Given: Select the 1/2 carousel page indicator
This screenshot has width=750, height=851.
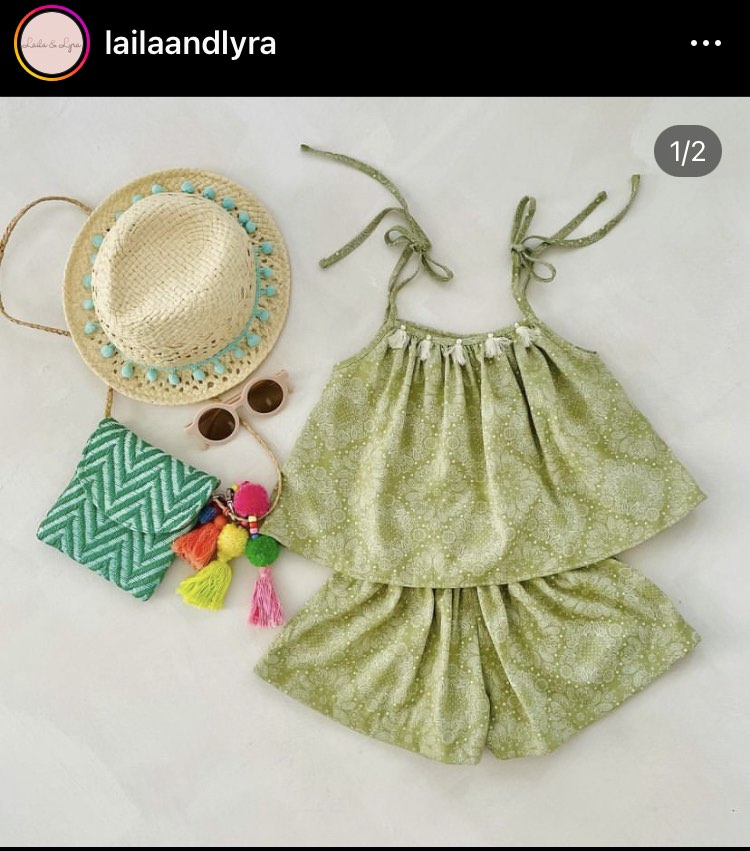Looking at the screenshot, I should 687,151.
